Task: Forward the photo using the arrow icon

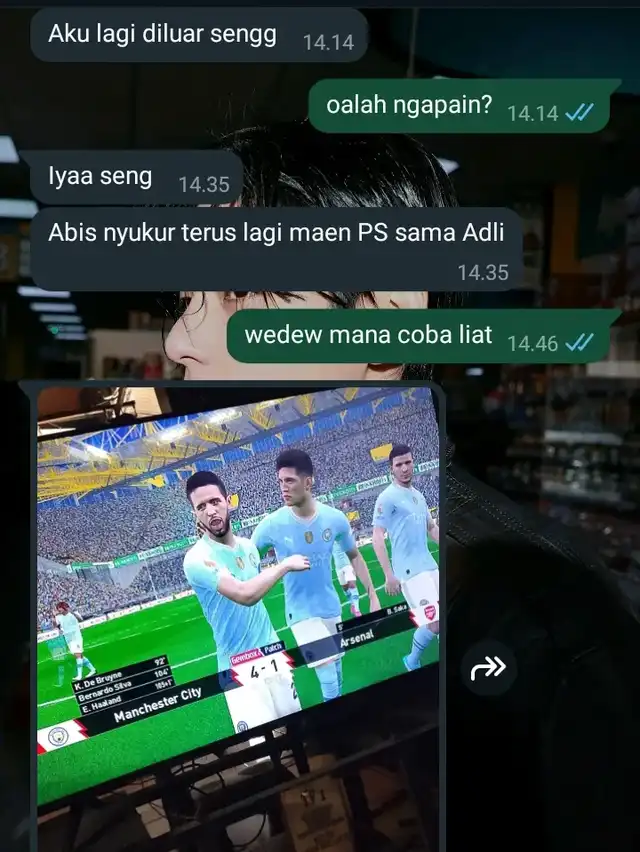Action: click(x=489, y=668)
